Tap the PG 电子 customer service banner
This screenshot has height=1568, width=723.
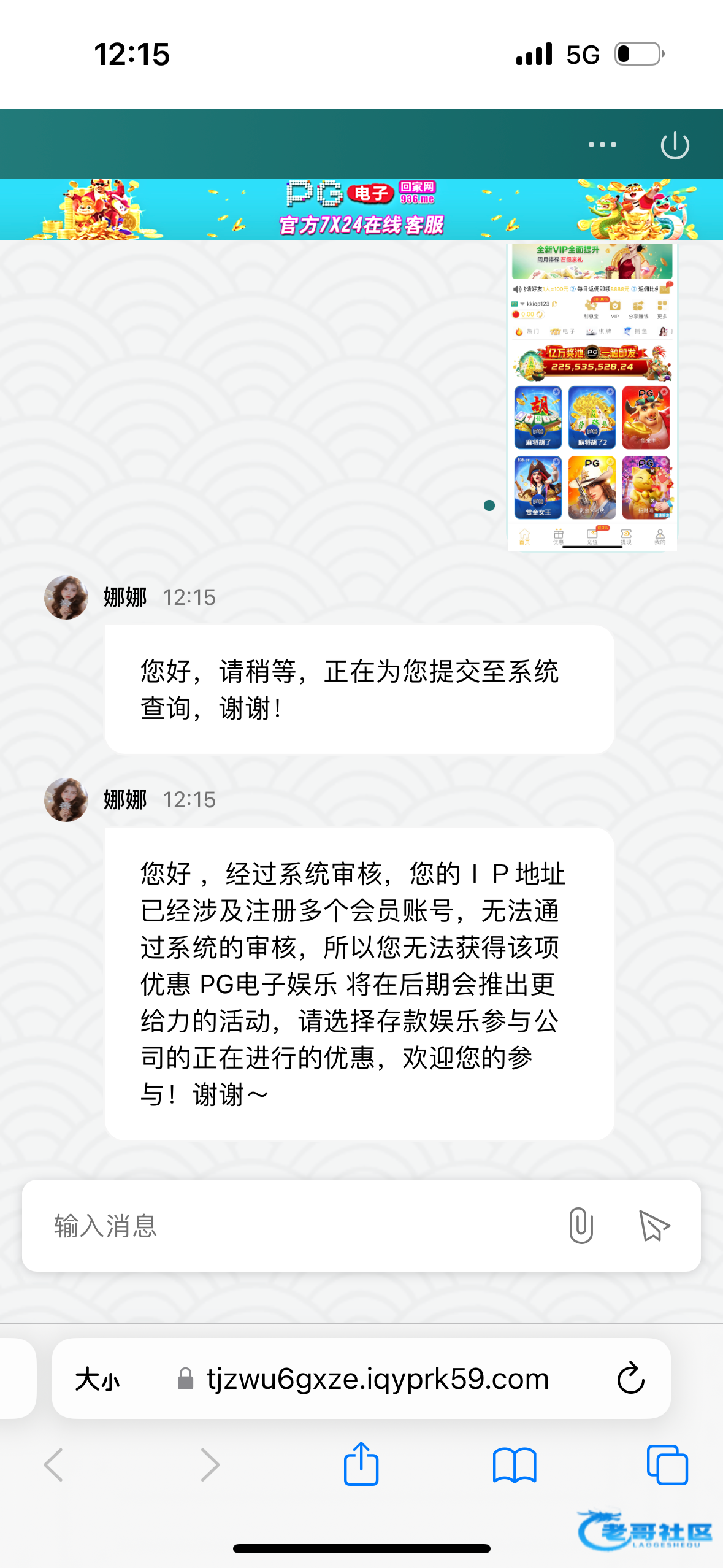[361, 209]
